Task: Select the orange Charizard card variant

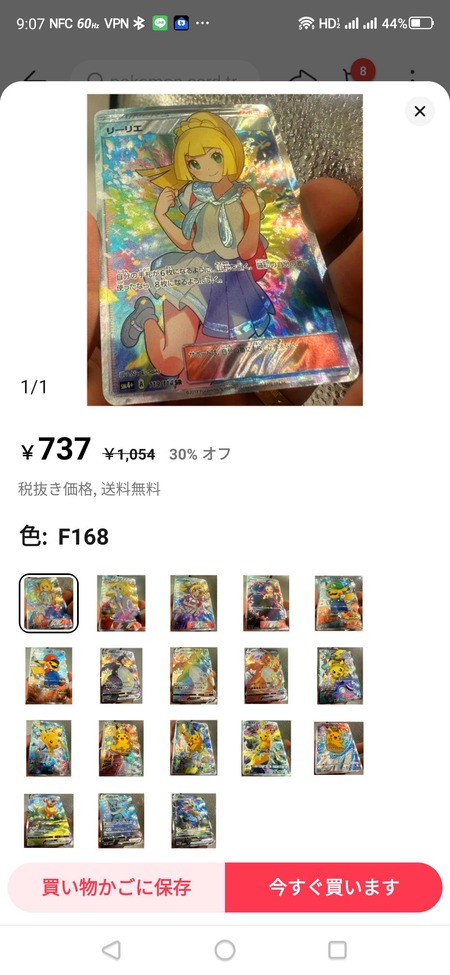Action: click(x=266, y=676)
